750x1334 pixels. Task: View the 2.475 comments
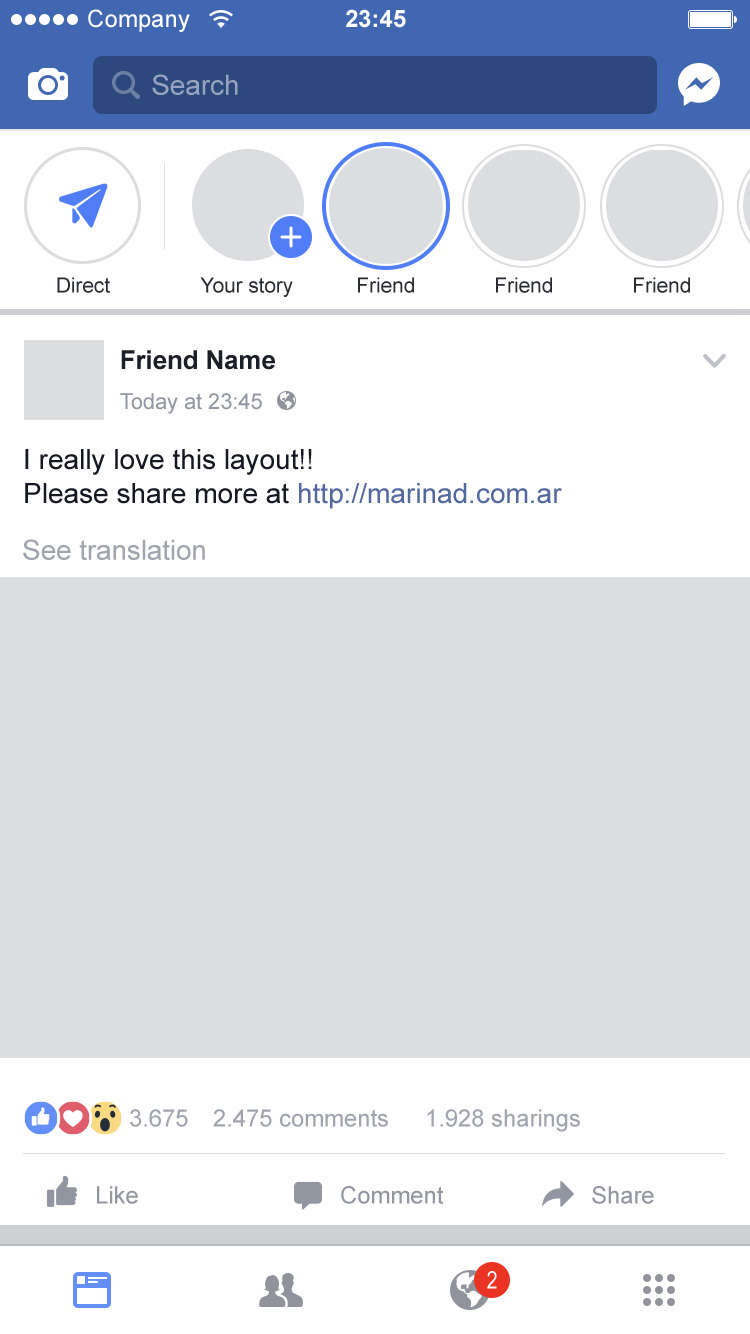pos(300,1119)
